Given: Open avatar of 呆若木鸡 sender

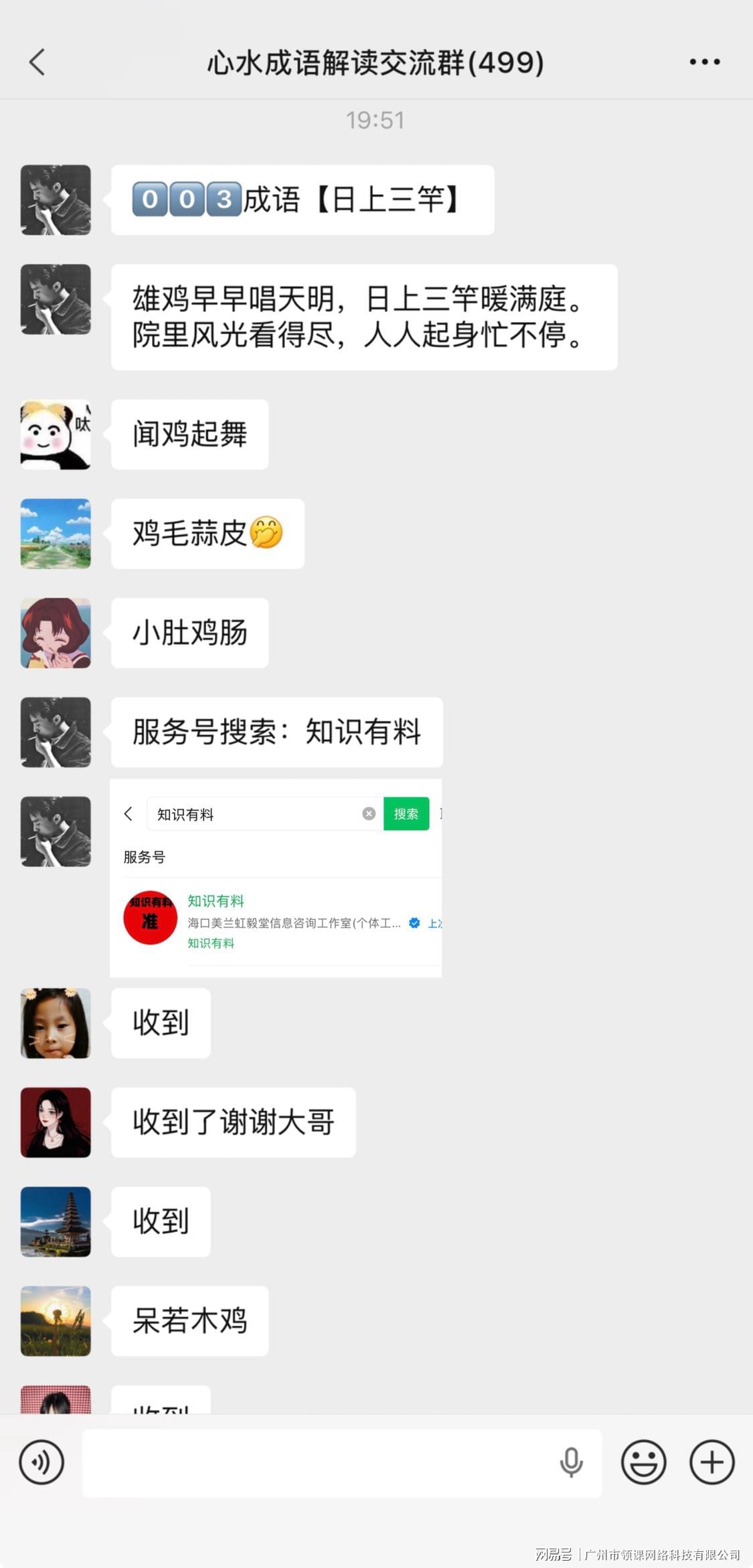Looking at the screenshot, I should point(56,1321).
